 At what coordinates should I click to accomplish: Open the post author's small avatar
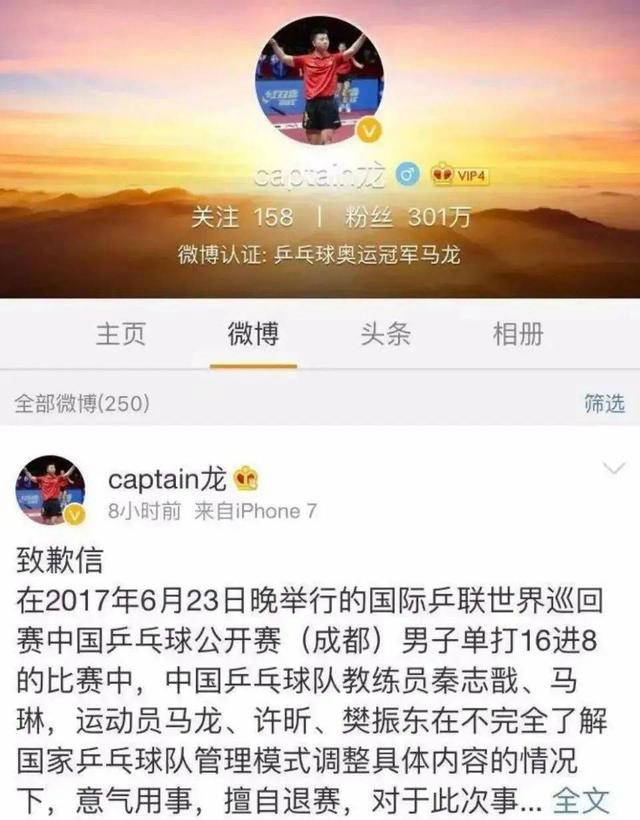(50, 490)
